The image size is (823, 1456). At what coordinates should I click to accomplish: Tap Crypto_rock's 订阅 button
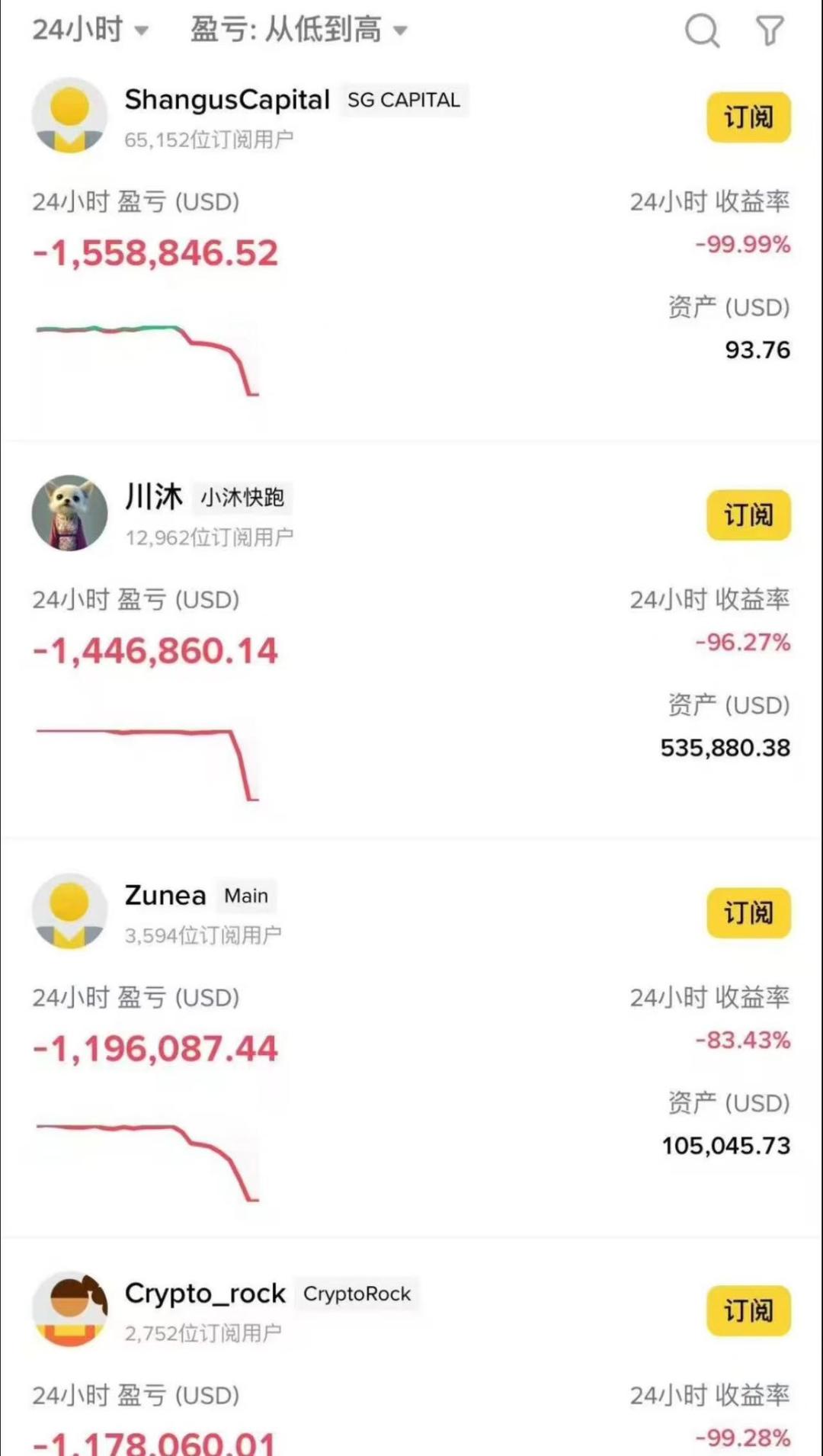(748, 1312)
